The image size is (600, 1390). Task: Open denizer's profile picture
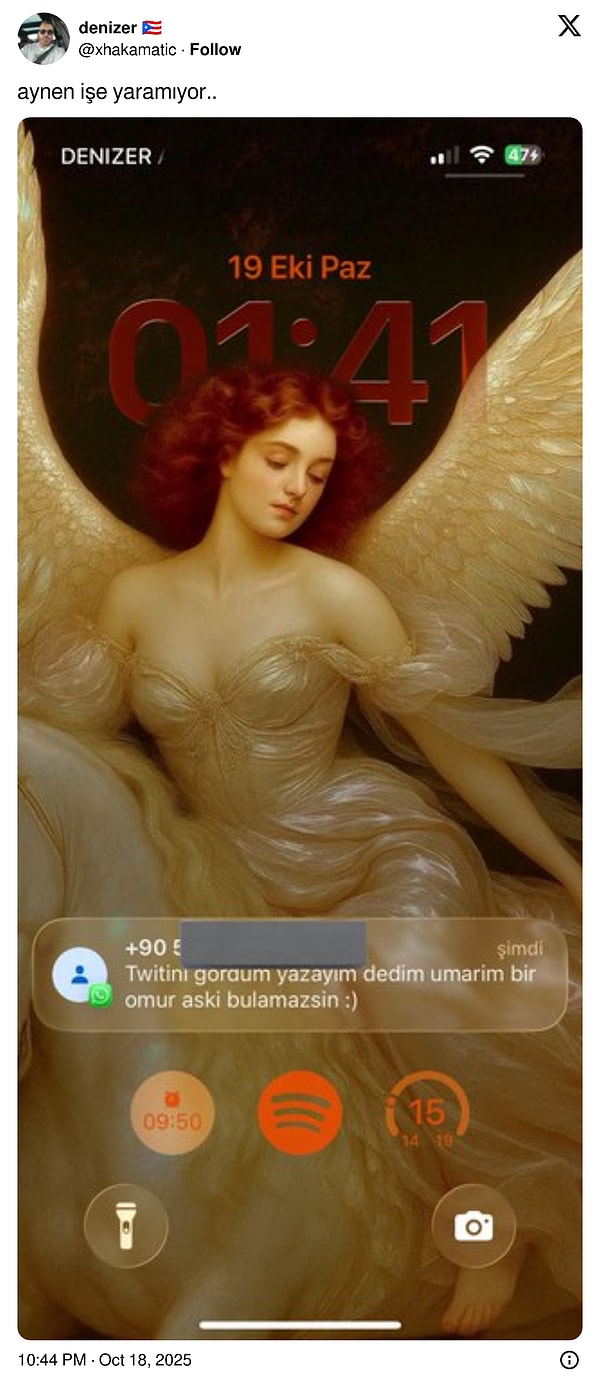point(43,39)
